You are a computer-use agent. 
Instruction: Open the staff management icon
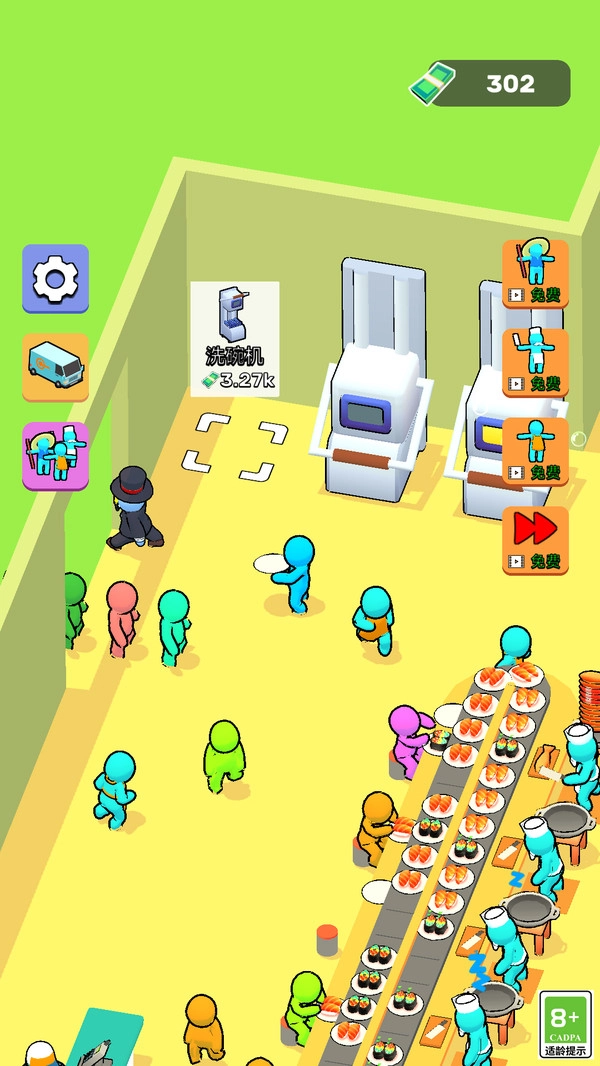(x=55, y=455)
